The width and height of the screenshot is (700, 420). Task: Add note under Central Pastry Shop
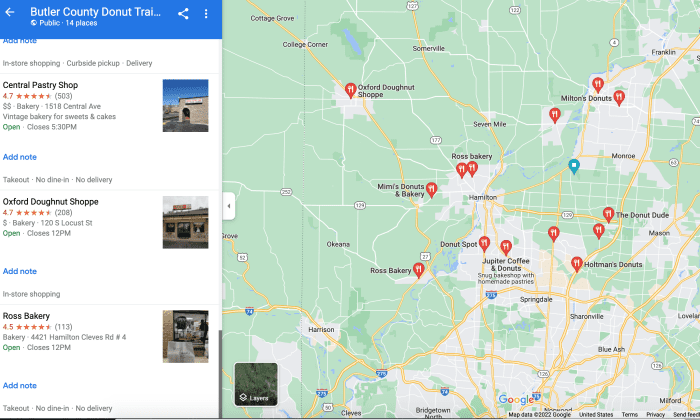[20, 157]
